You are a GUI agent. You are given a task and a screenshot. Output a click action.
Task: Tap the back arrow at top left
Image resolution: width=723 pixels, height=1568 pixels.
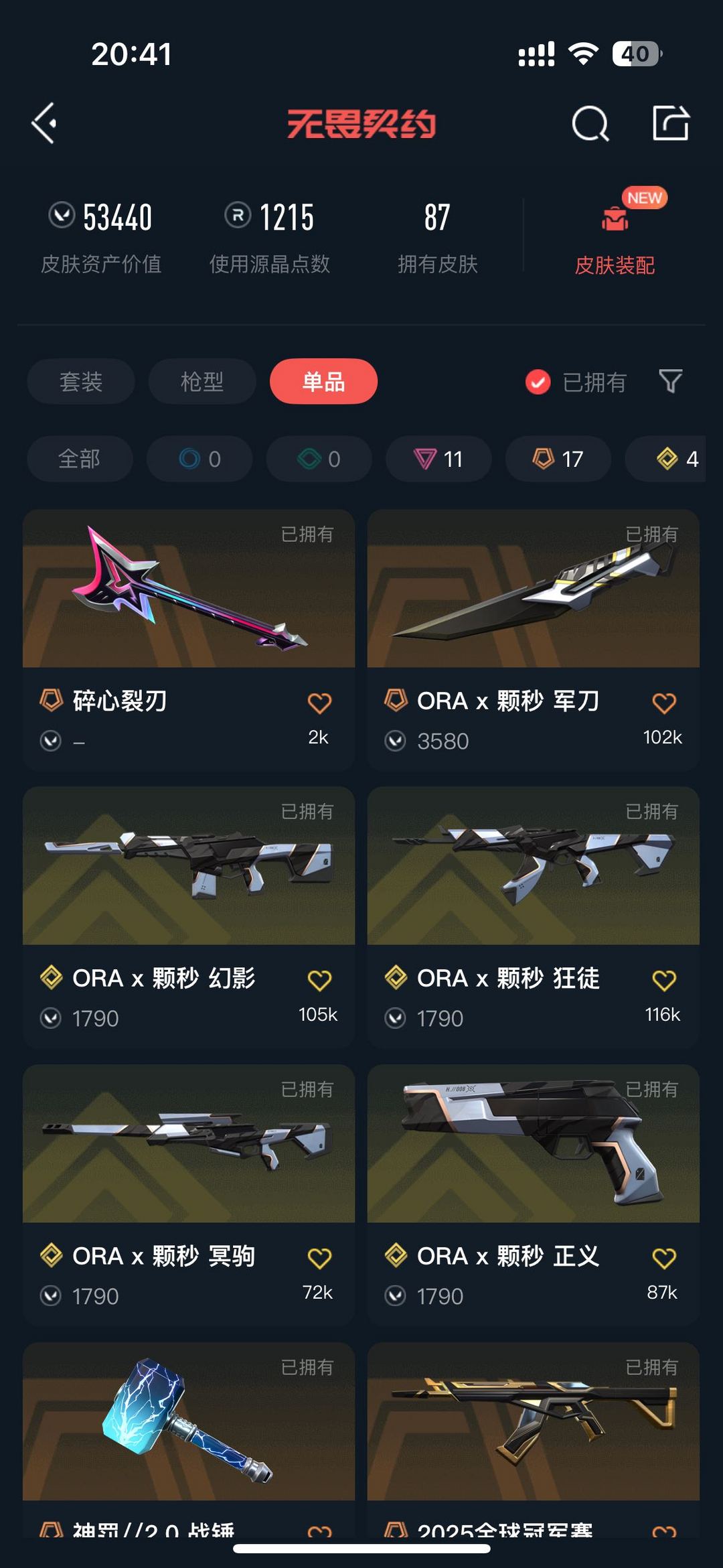[44, 123]
